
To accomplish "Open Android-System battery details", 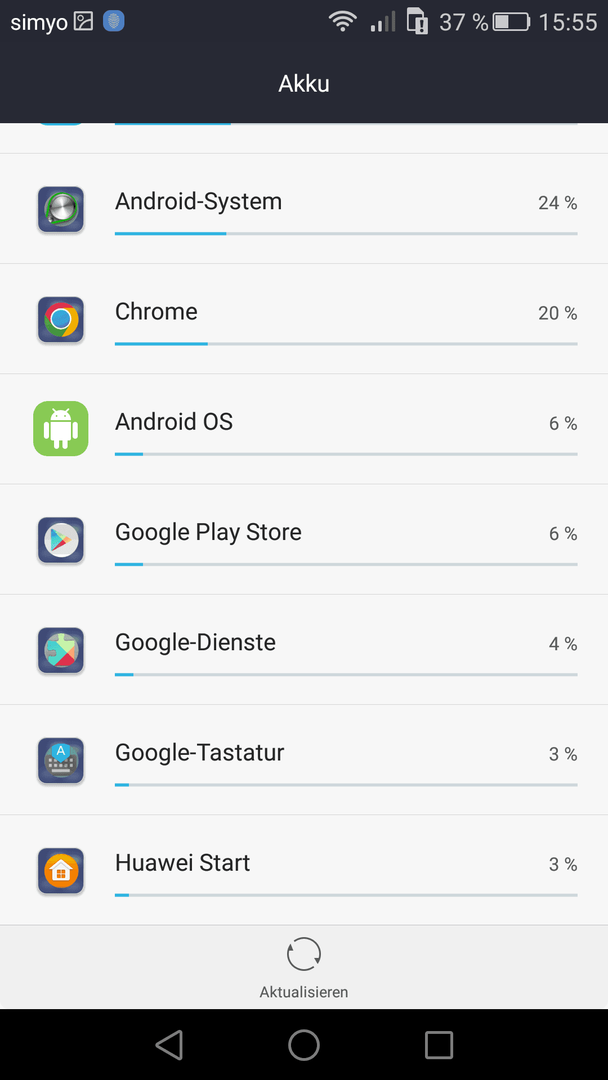I will 304,209.
